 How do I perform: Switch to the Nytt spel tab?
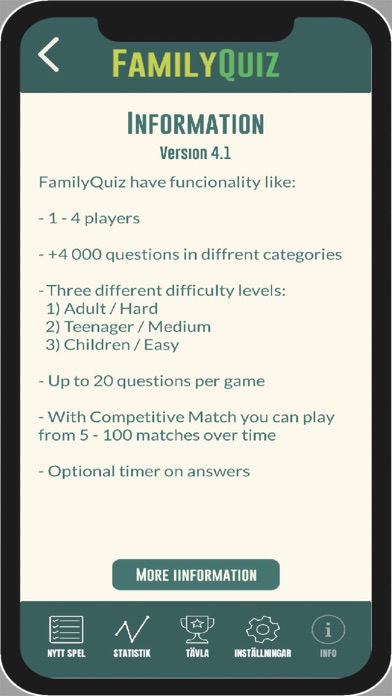[66, 636]
